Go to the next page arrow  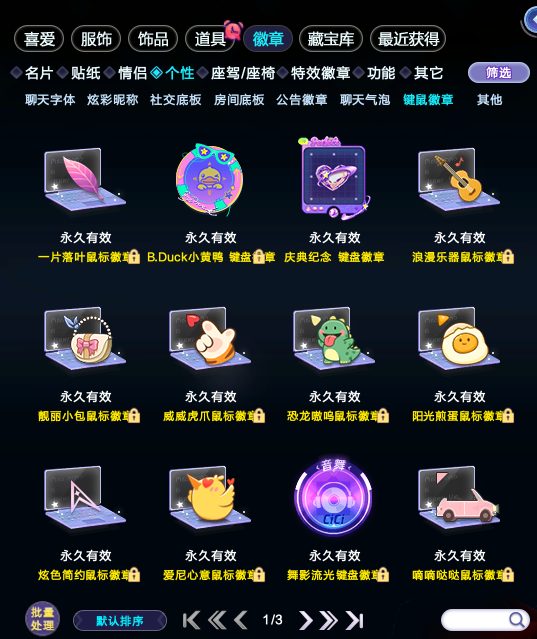[x=305, y=620]
